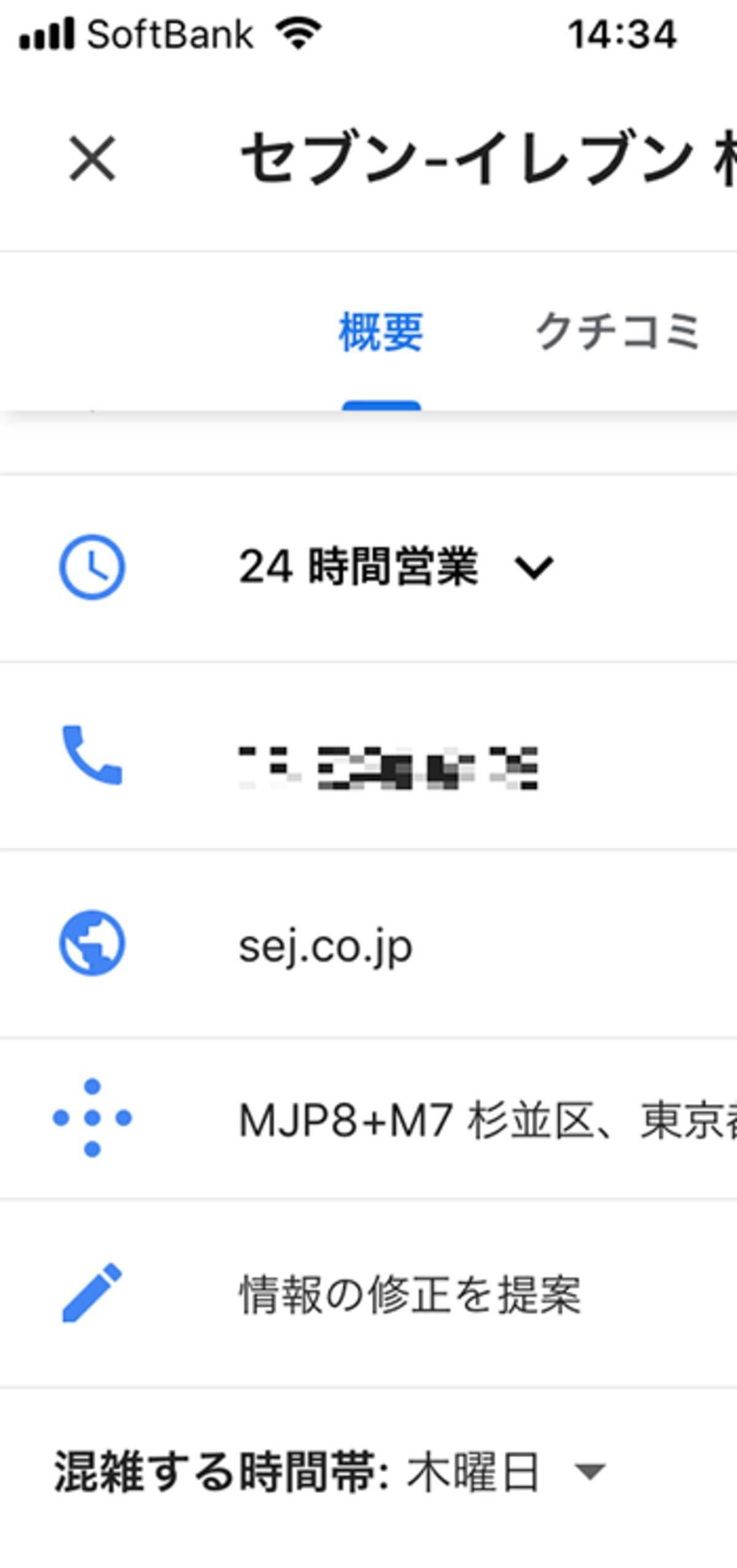The image size is (737, 1568).
Task: Call the store's phone number
Action: click(388, 767)
